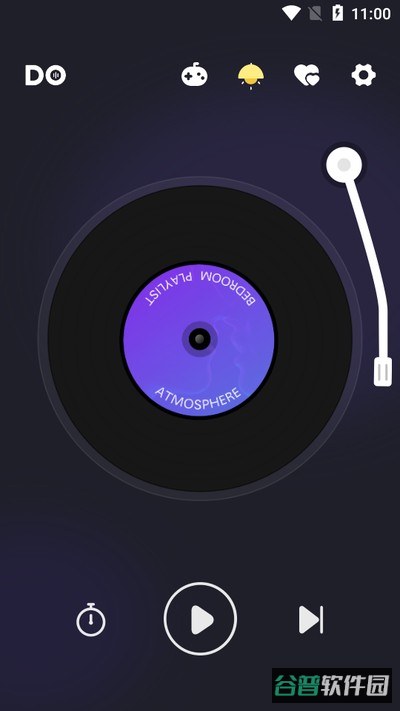The image size is (400, 711).
Task: Open the game controller icon
Action: [195, 75]
